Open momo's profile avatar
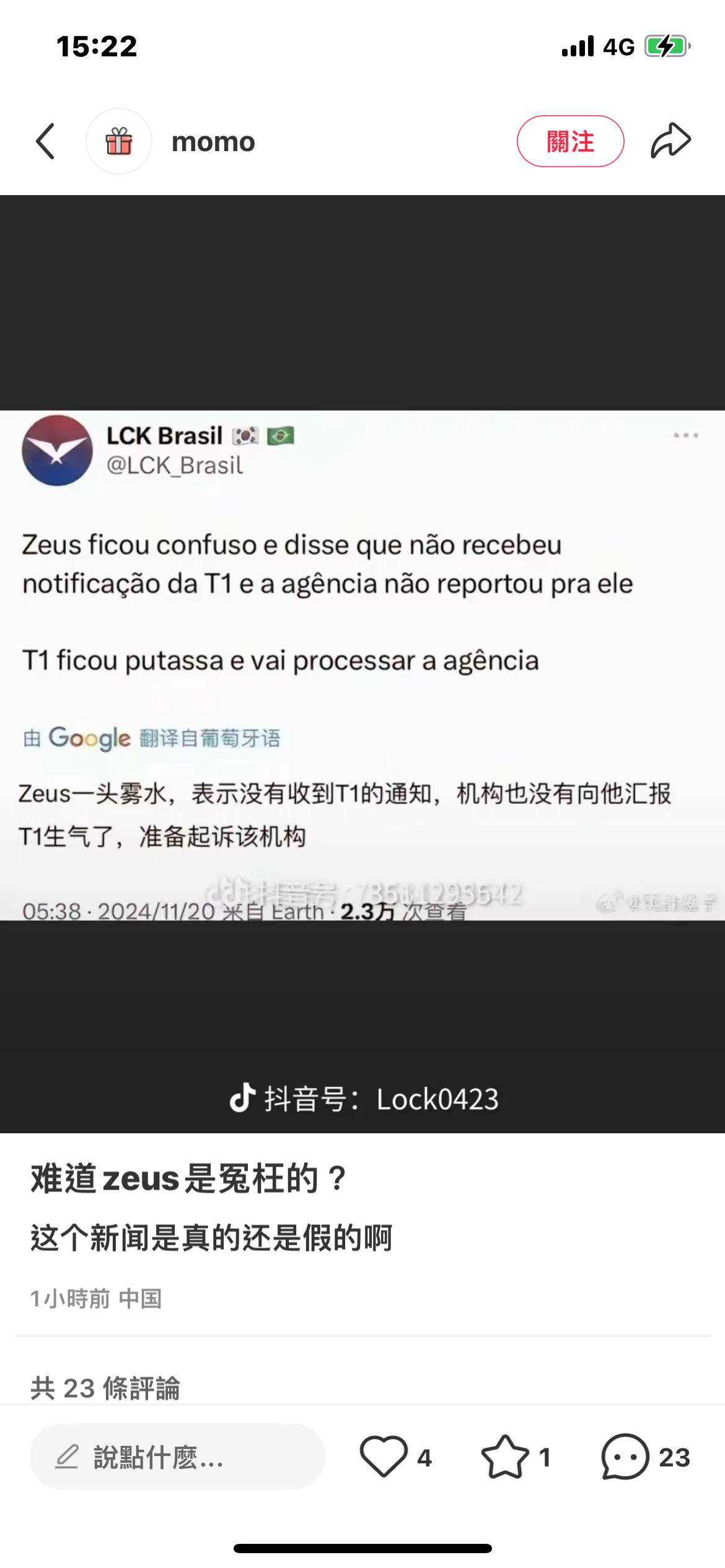The height and width of the screenshot is (1568, 725). [119, 141]
